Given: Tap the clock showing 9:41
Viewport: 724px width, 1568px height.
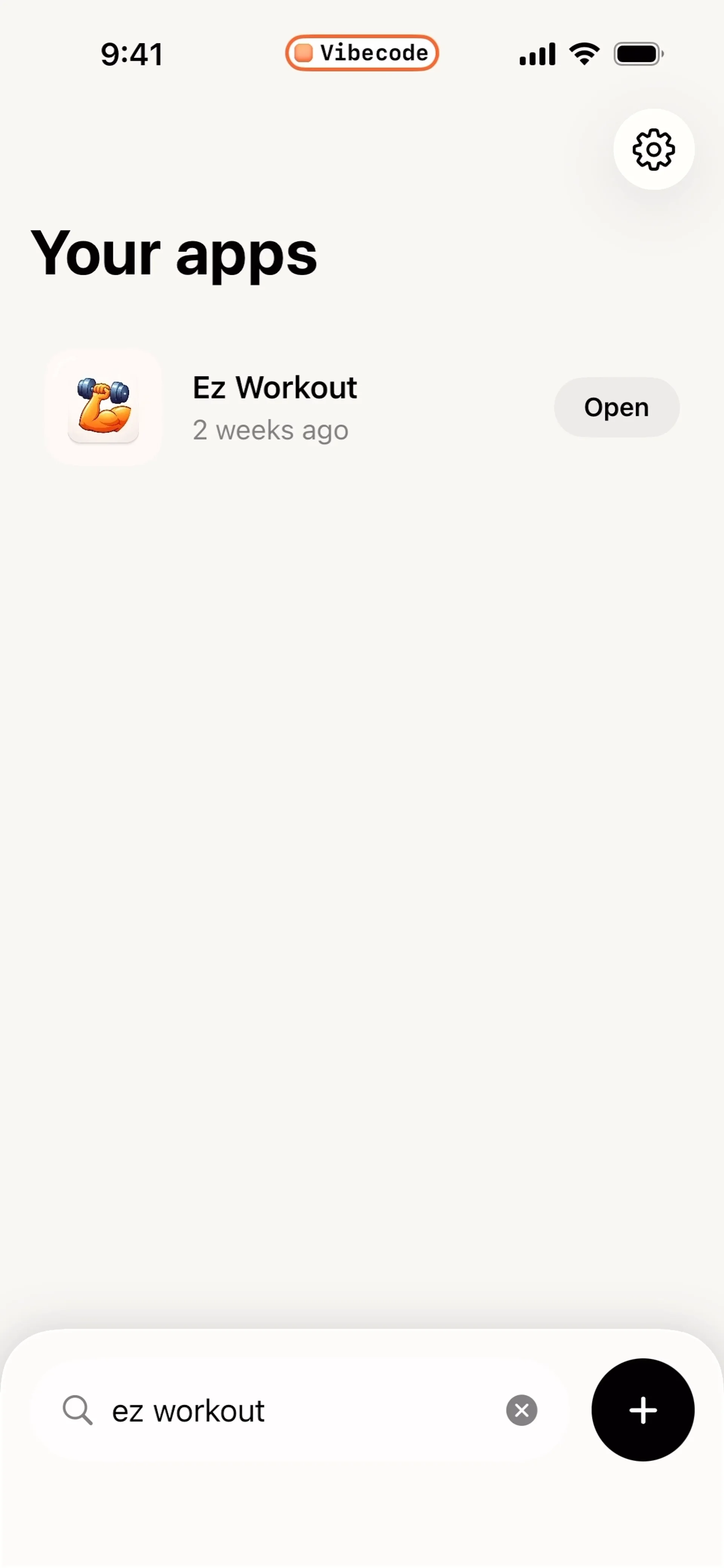Looking at the screenshot, I should click(x=132, y=53).
